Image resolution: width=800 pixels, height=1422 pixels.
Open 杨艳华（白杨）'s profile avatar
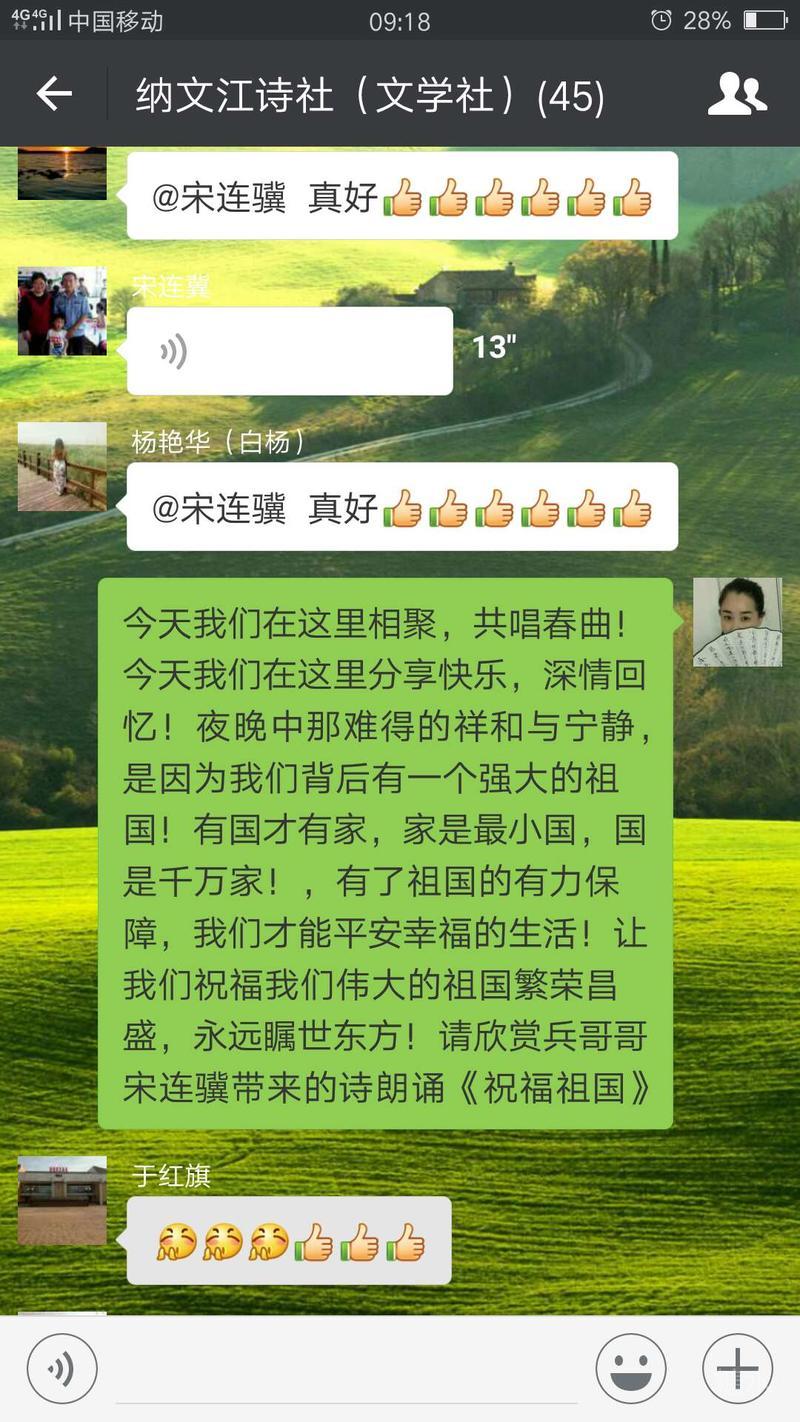point(62,466)
